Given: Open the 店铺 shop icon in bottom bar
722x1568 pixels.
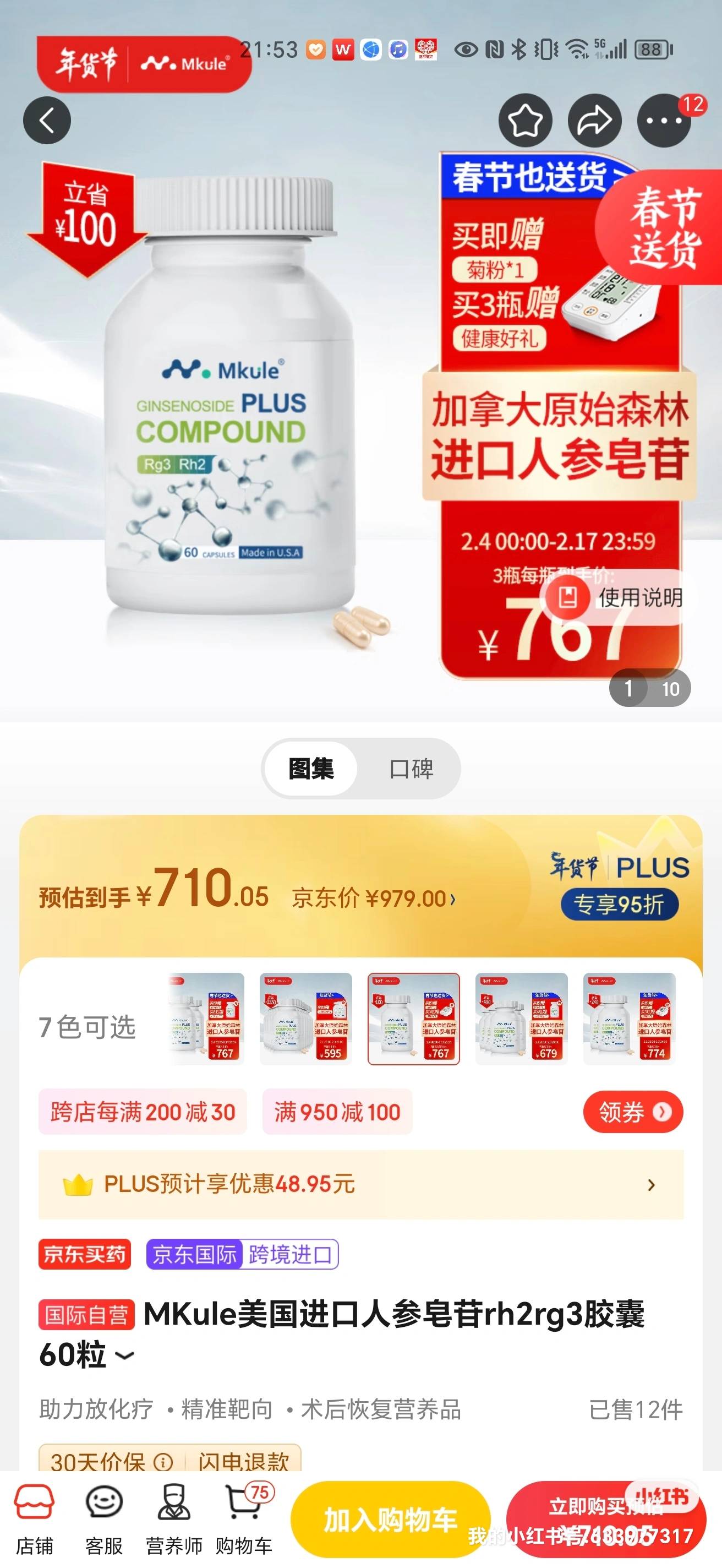Looking at the screenshot, I should 36,1516.
